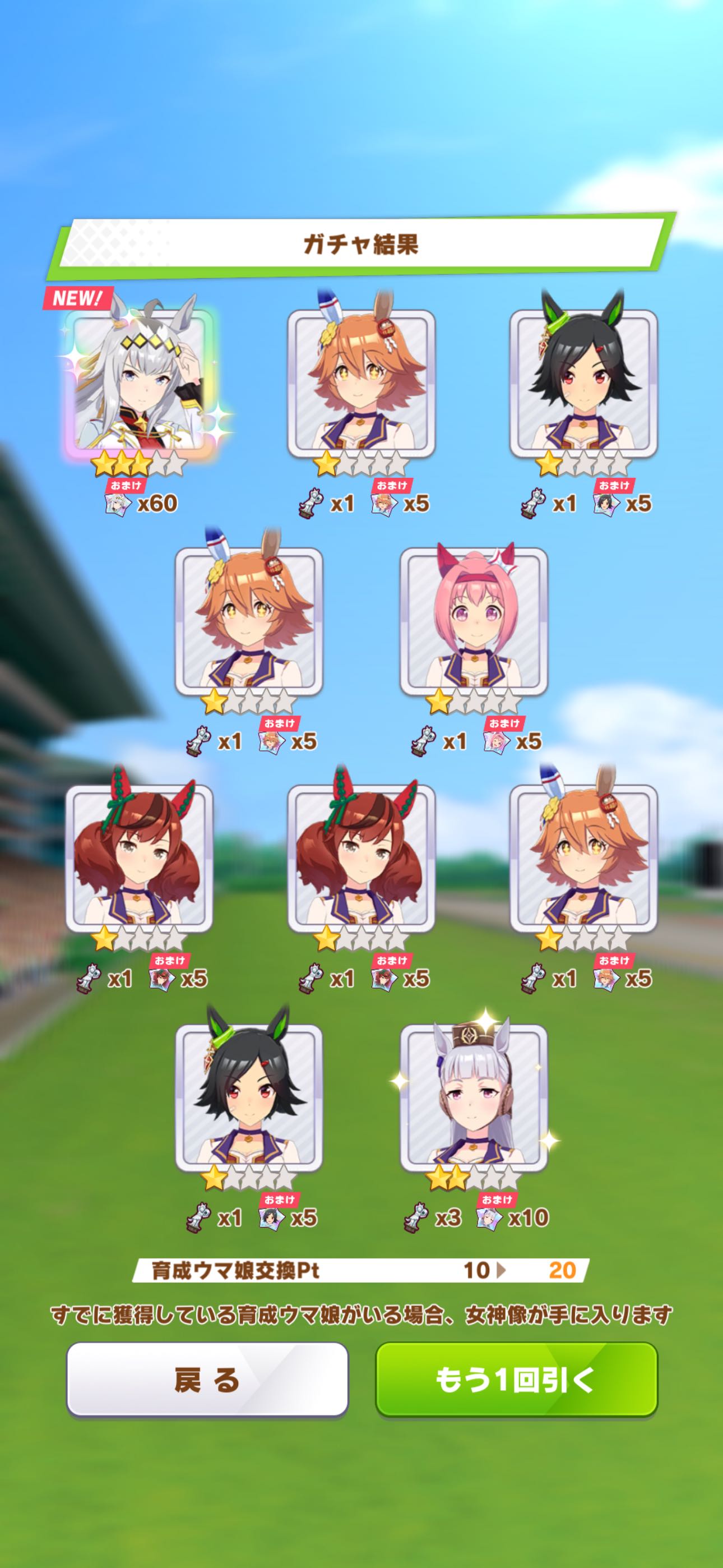
Task: Pull again with もう1回引く button
Action: (516, 1380)
